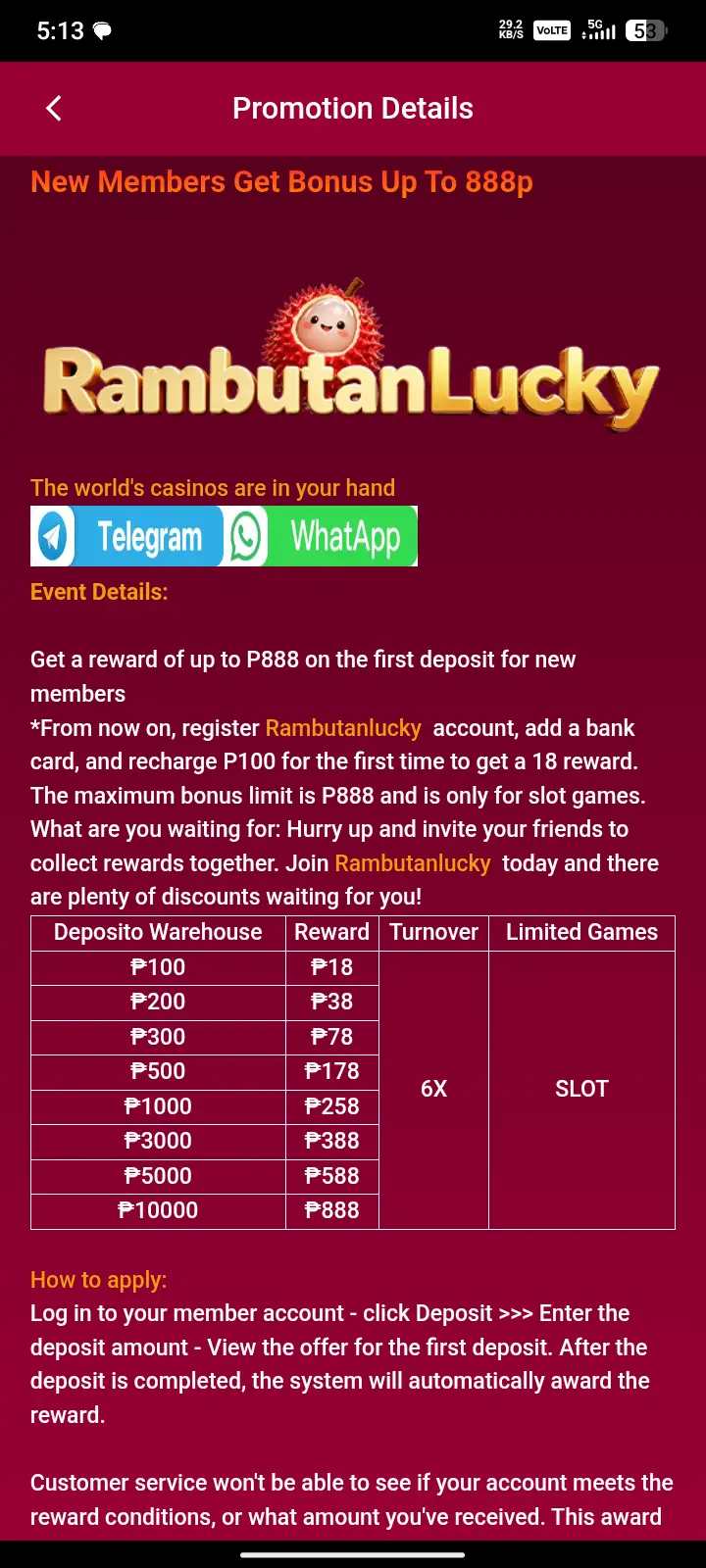Go back from Promotion Details

pos(54,109)
